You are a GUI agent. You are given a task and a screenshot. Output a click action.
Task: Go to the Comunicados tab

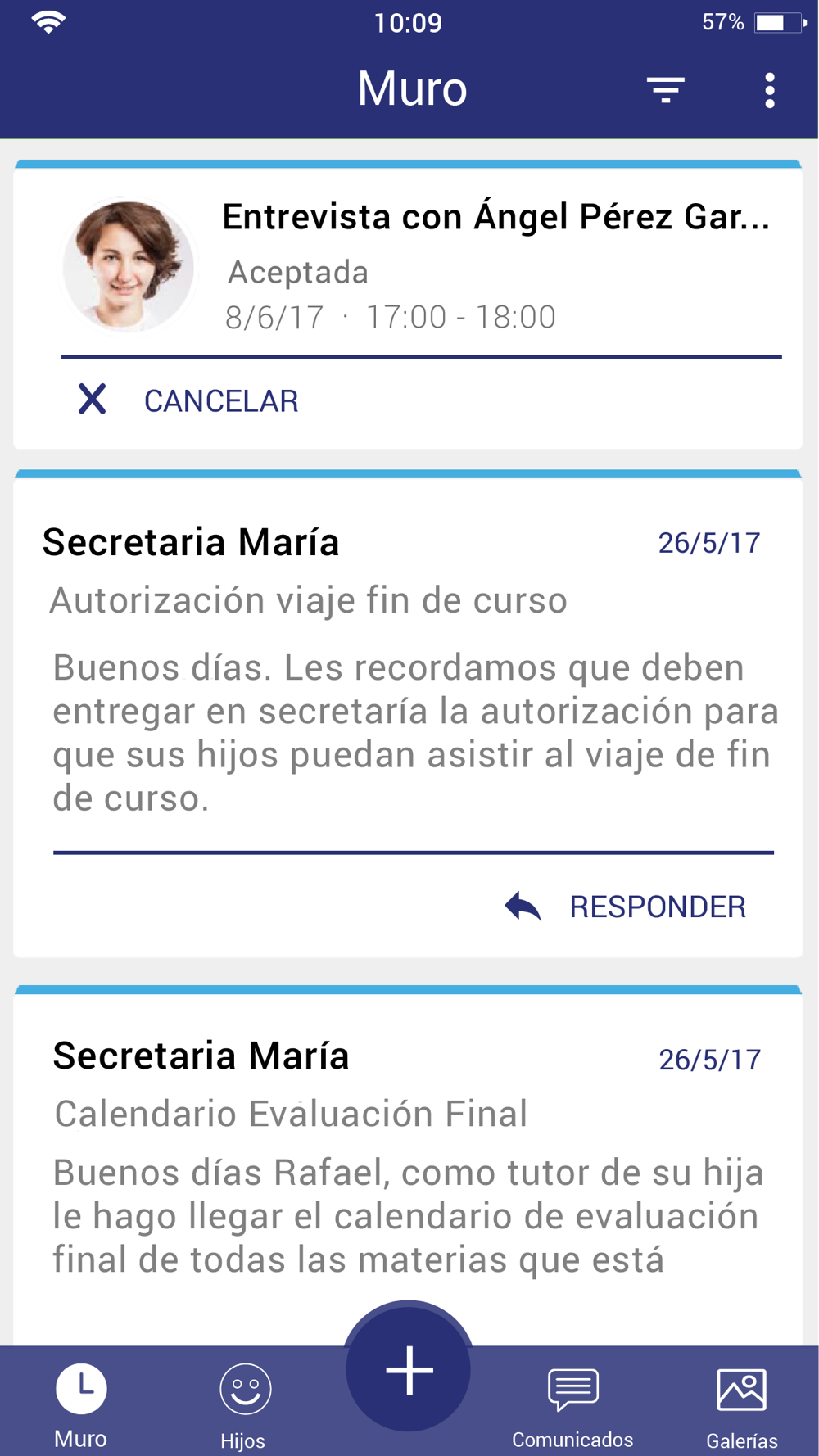572,1404
